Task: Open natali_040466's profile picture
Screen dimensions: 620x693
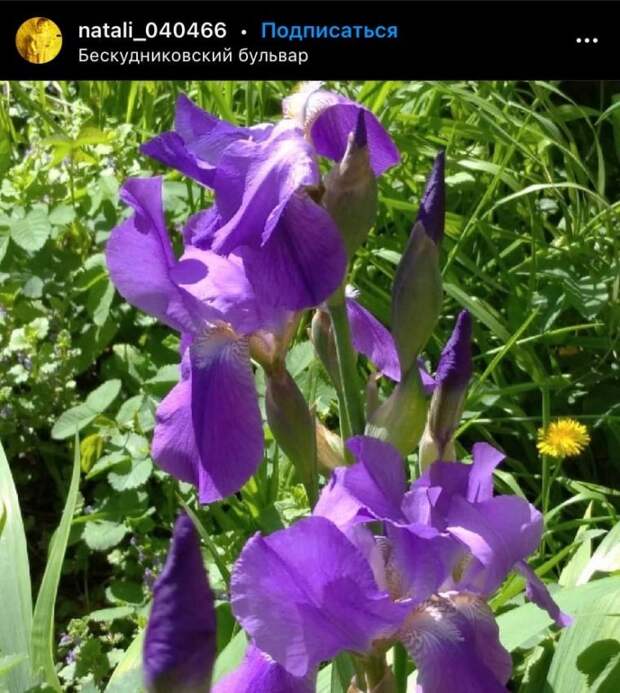Action: (x=39, y=40)
